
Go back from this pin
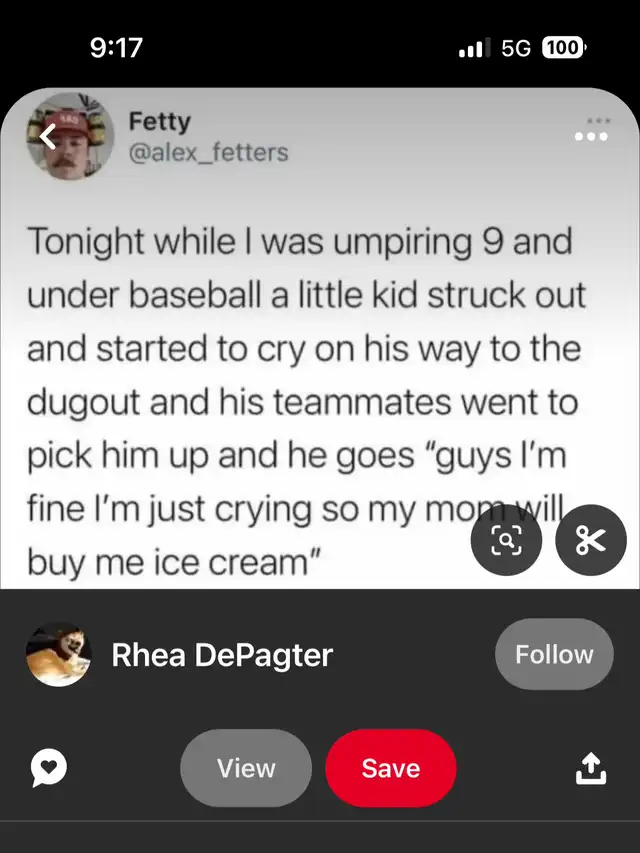pyautogui.click(x=49, y=137)
